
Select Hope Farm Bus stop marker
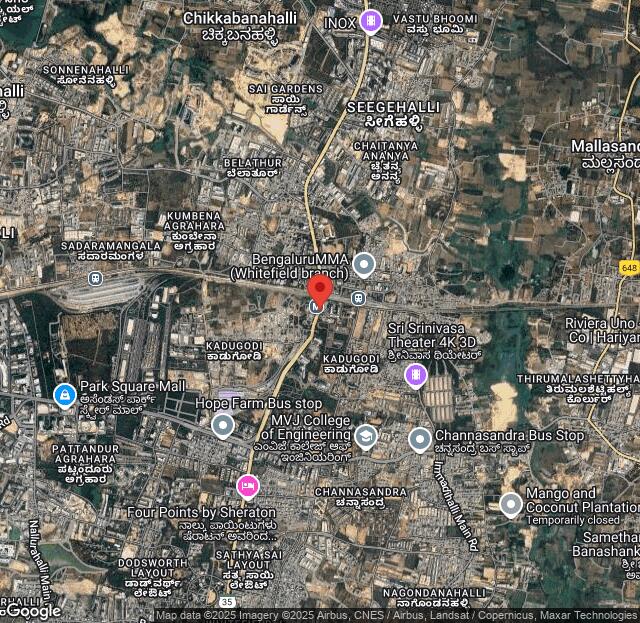point(223,426)
